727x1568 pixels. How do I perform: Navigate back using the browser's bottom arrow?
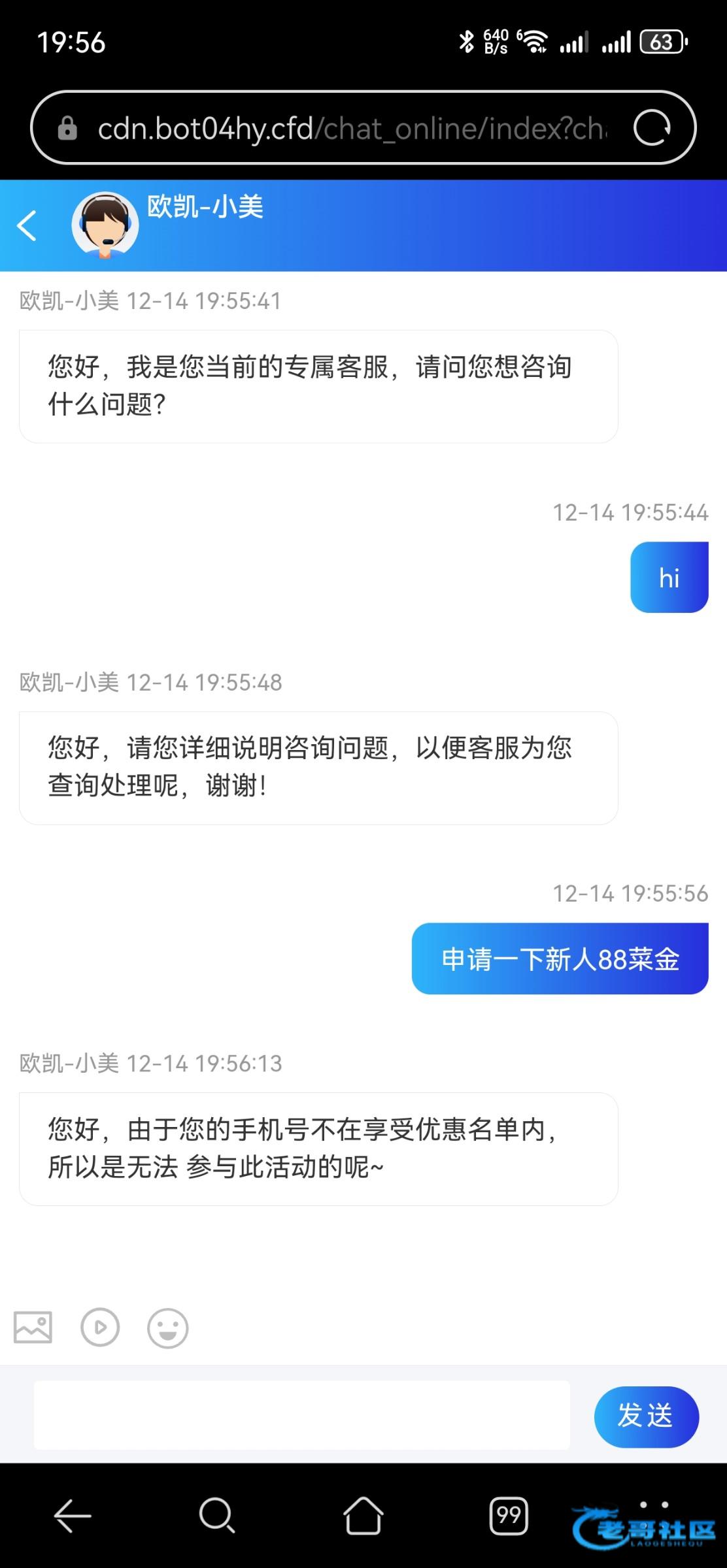[72, 1515]
